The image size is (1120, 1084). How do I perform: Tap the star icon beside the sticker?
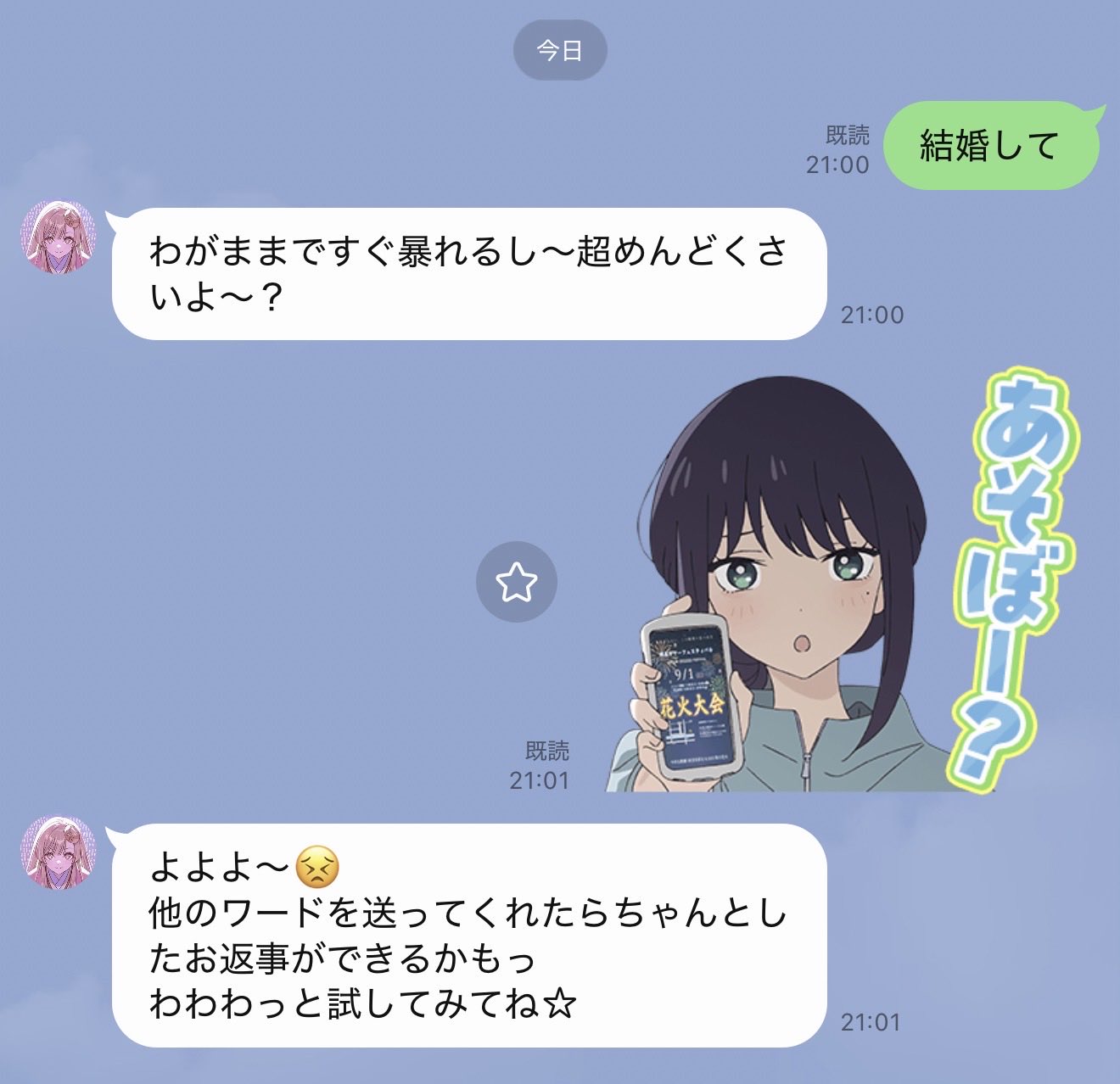(517, 582)
